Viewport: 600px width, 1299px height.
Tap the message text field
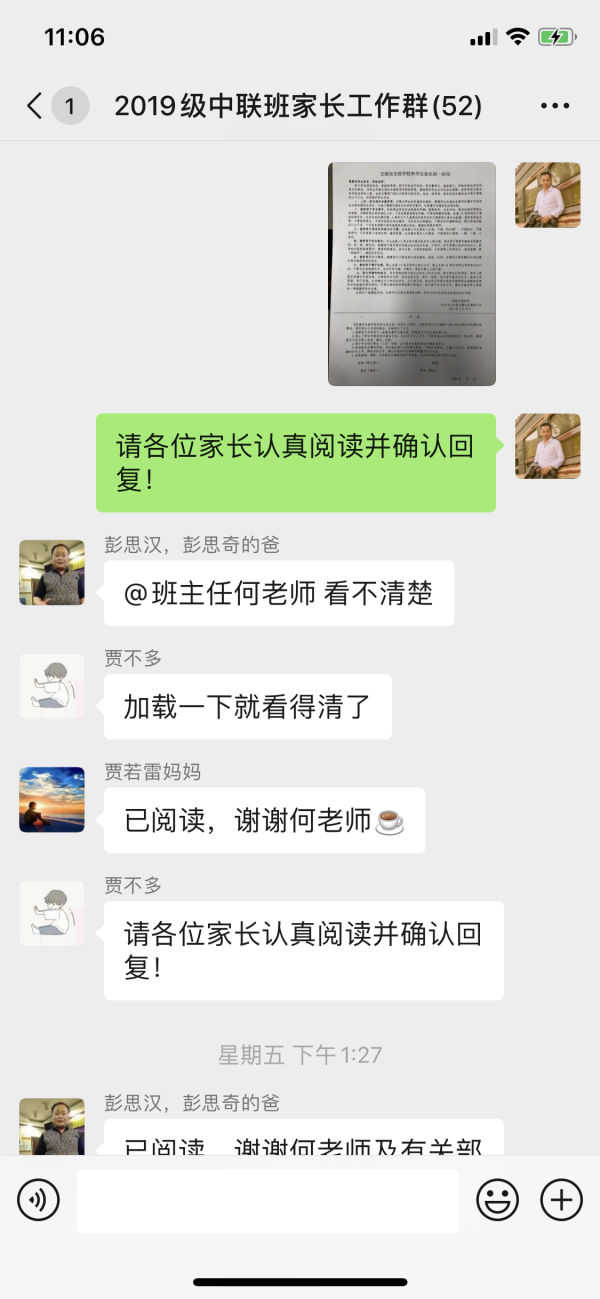pyautogui.click(x=268, y=1200)
